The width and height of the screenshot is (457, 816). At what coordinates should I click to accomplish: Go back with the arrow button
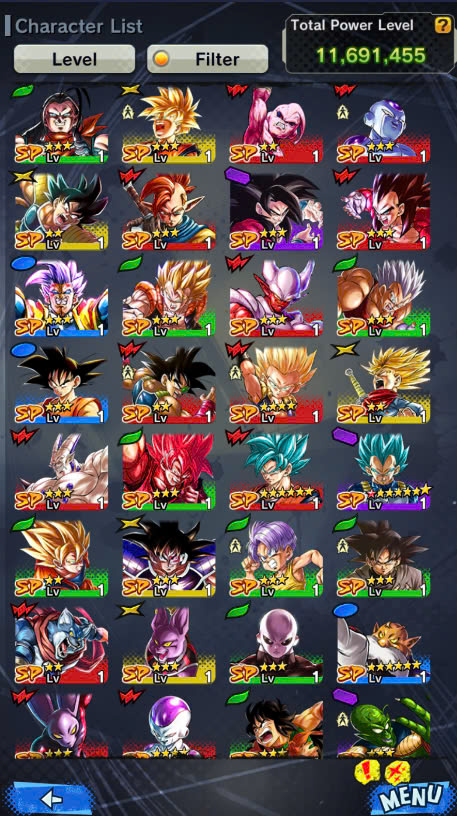pyautogui.click(x=52, y=797)
